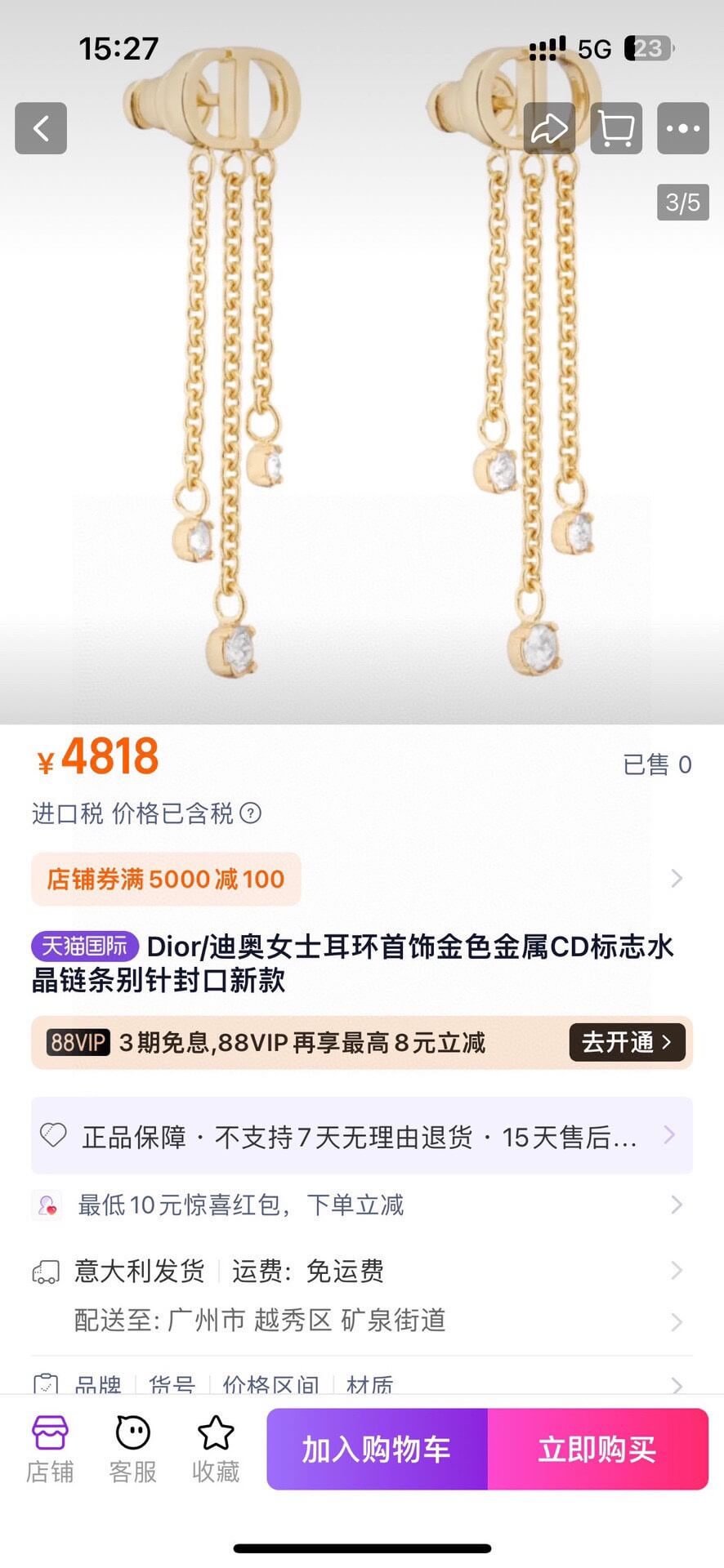Open store coupon 满5000减100

(167, 879)
